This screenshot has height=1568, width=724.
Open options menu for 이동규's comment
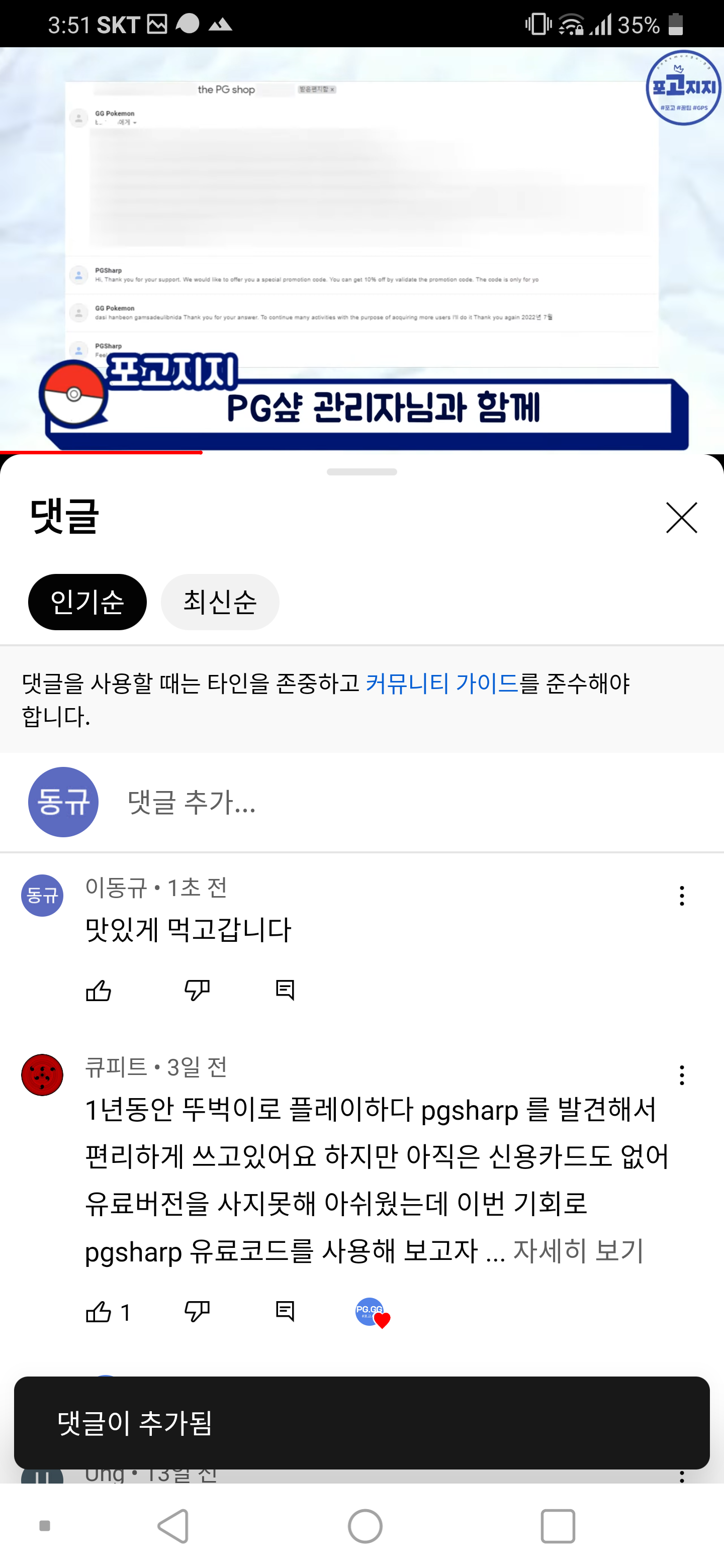(x=681, y=896)
